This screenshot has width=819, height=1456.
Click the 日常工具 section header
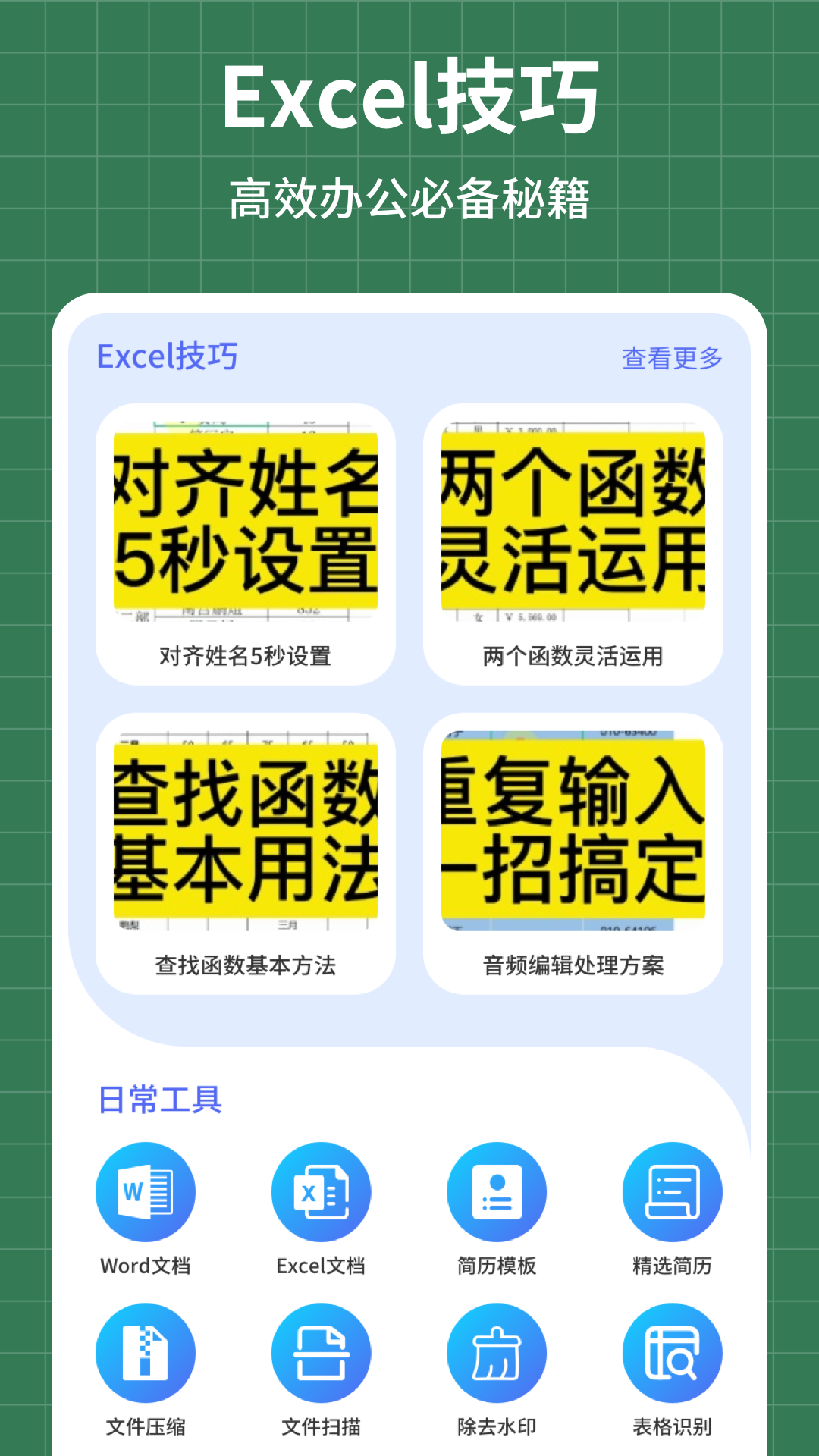162,1100
